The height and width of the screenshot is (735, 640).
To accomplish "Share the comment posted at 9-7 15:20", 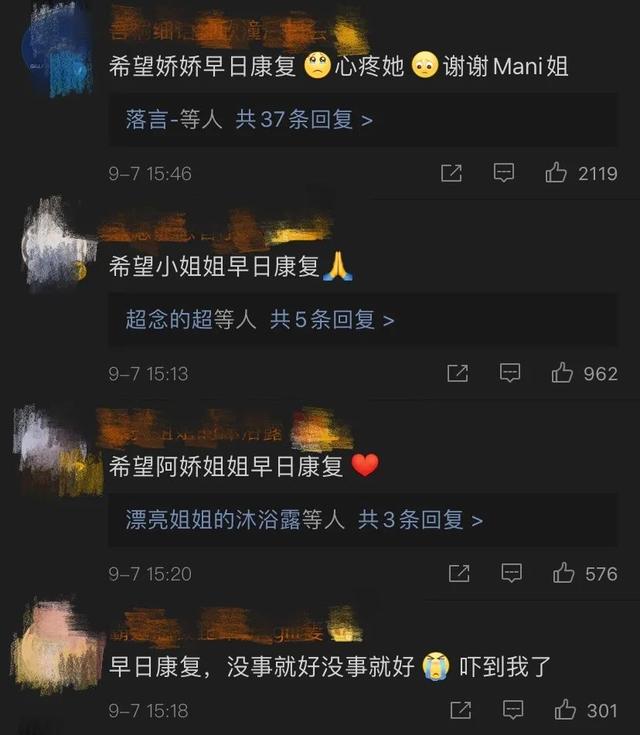I will click(x=459, y=573).
